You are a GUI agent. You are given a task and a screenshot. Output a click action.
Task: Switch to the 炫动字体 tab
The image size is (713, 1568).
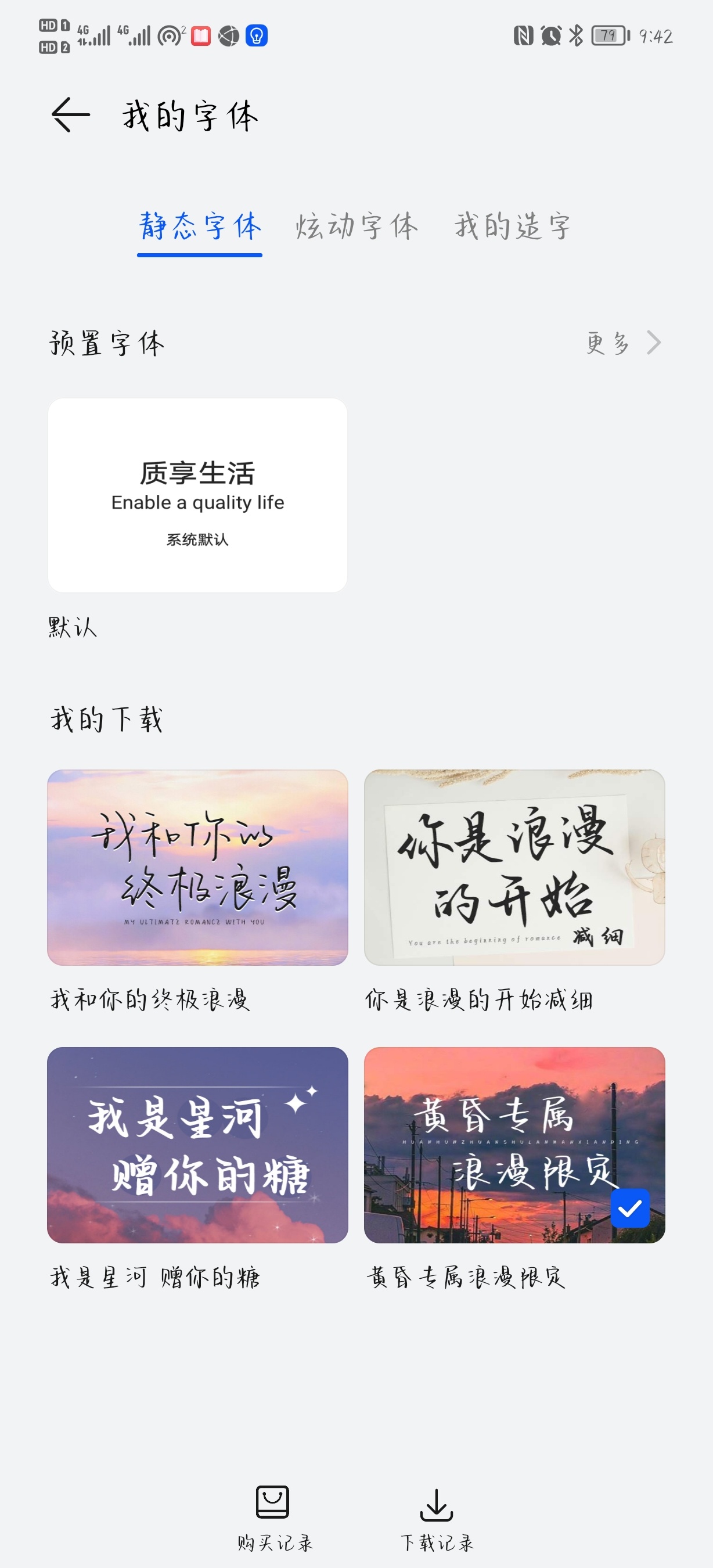pyautogui.click(x=357, y=226)
